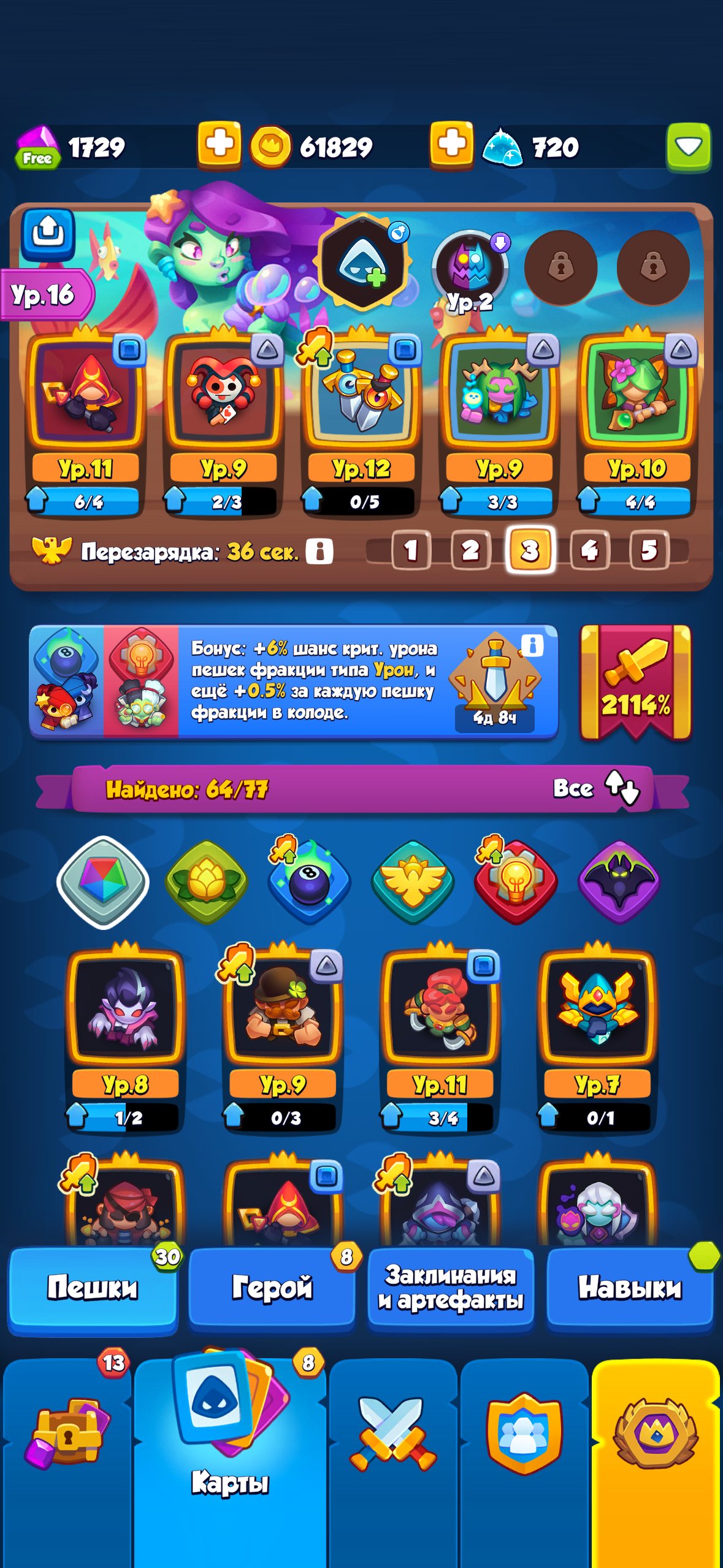Filter by the light bulb faction

[x=516, y=882]
